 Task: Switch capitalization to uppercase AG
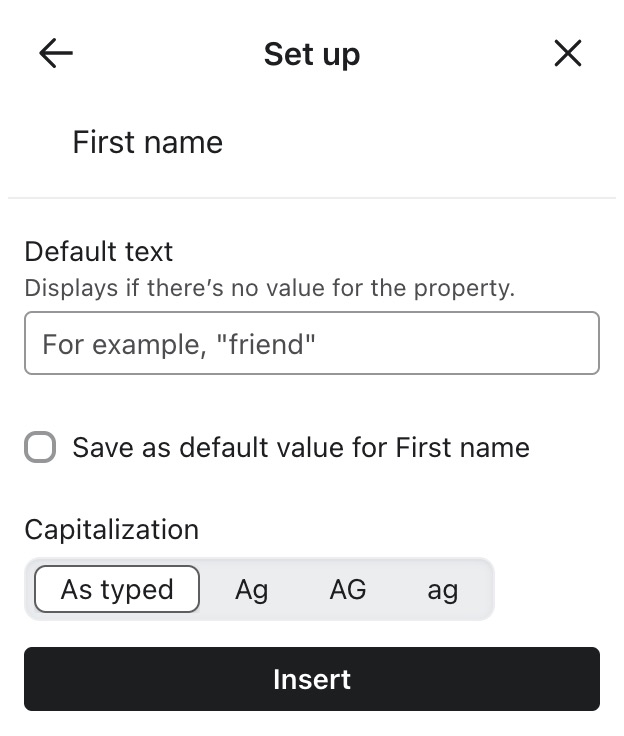coord(347,590)
